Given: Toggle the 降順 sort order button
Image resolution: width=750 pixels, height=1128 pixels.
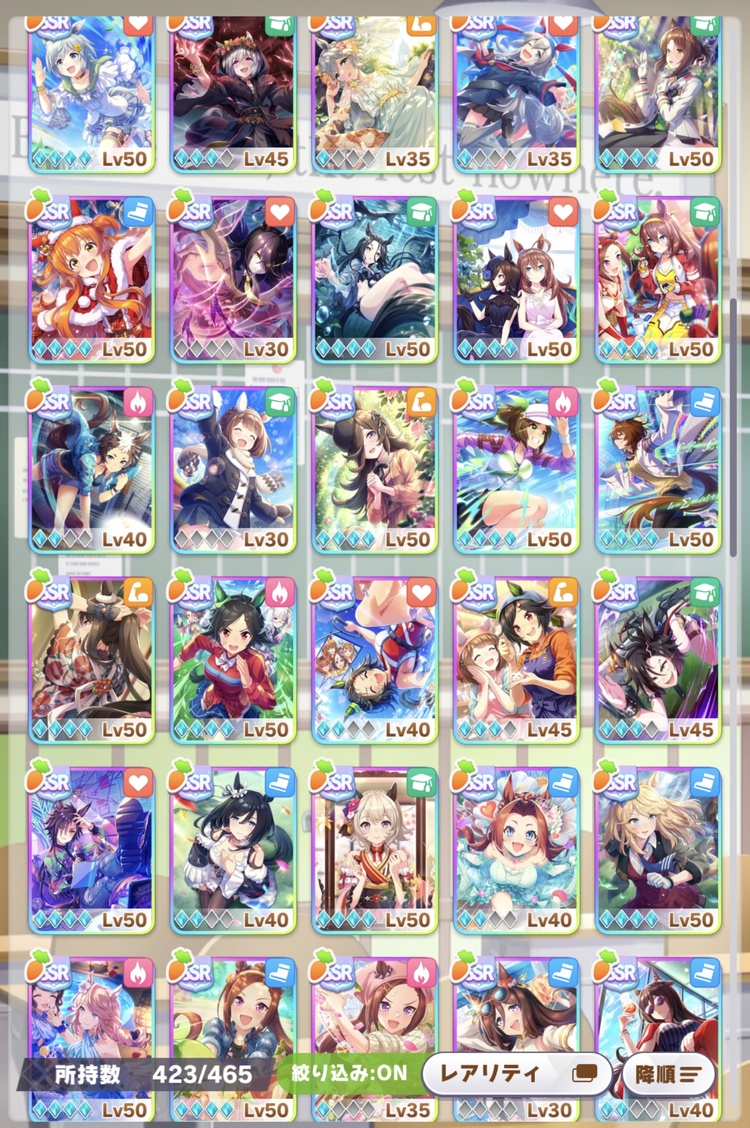Looking at the screenshot, I should [668, 1074].
